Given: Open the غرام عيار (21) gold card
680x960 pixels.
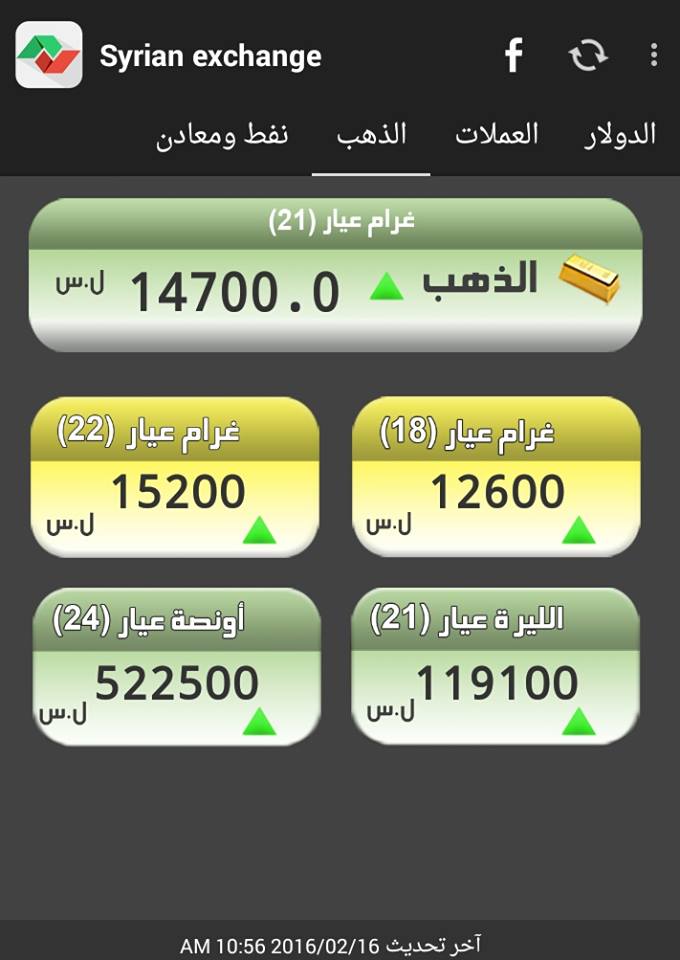Looking at the screenshot, I should (335, 275).
